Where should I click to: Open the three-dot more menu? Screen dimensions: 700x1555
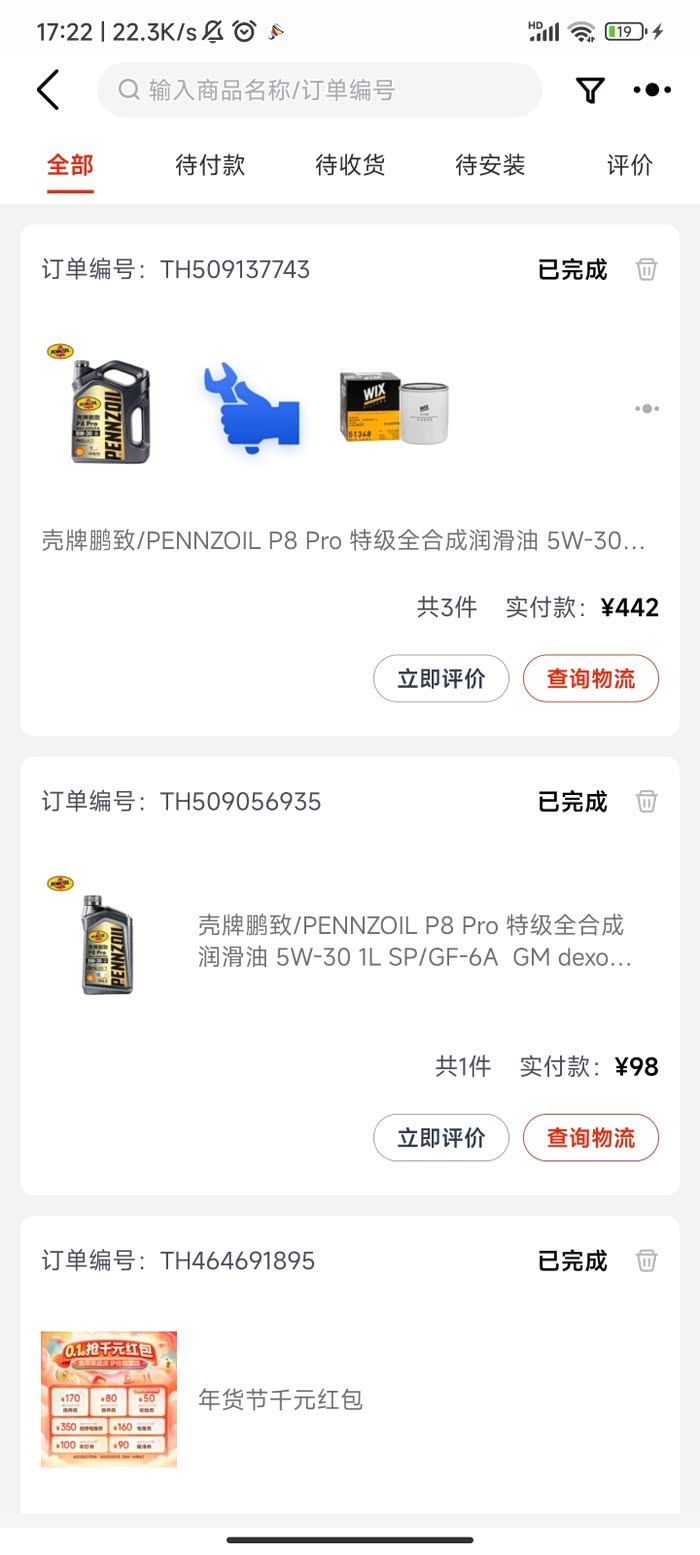(652, 90)
